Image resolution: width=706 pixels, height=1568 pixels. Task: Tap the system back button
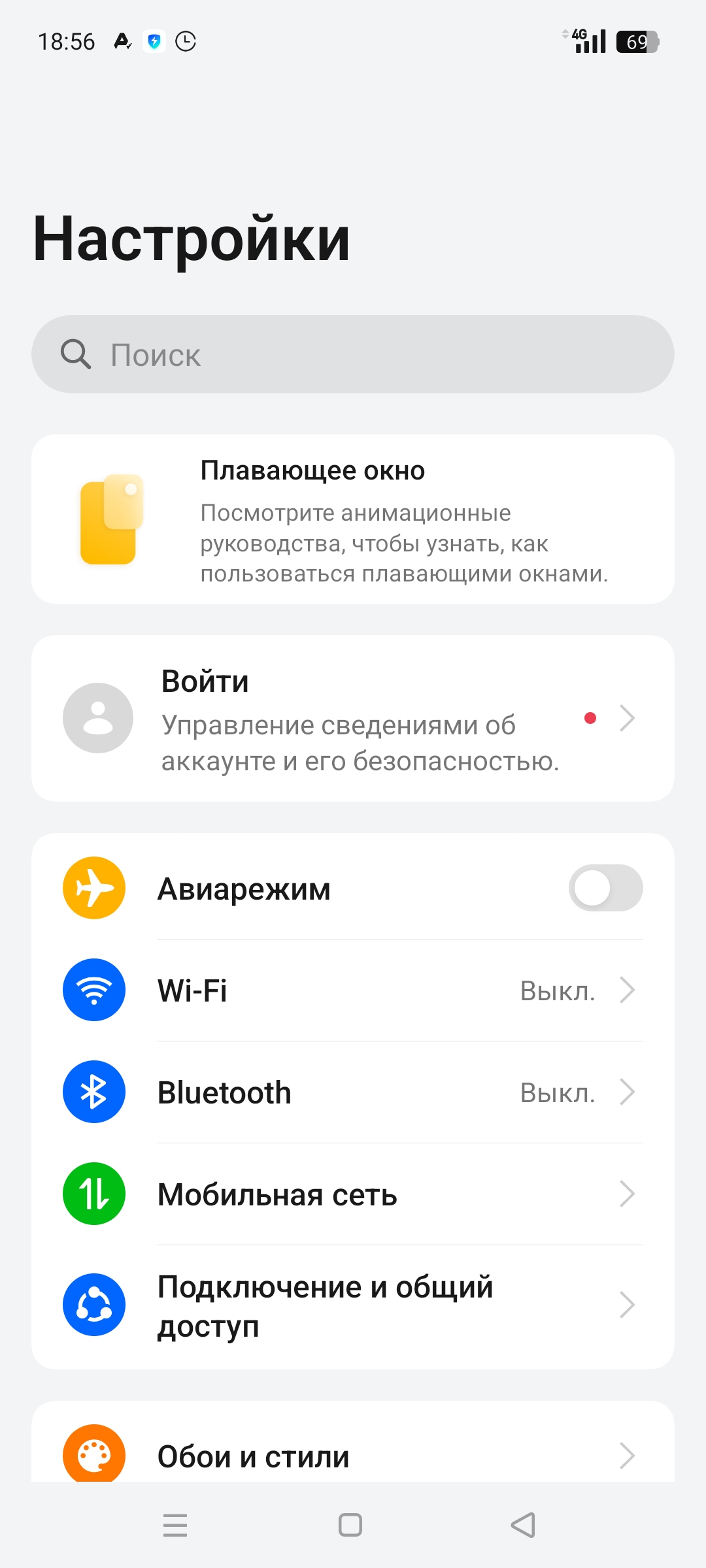(523, 1526)
